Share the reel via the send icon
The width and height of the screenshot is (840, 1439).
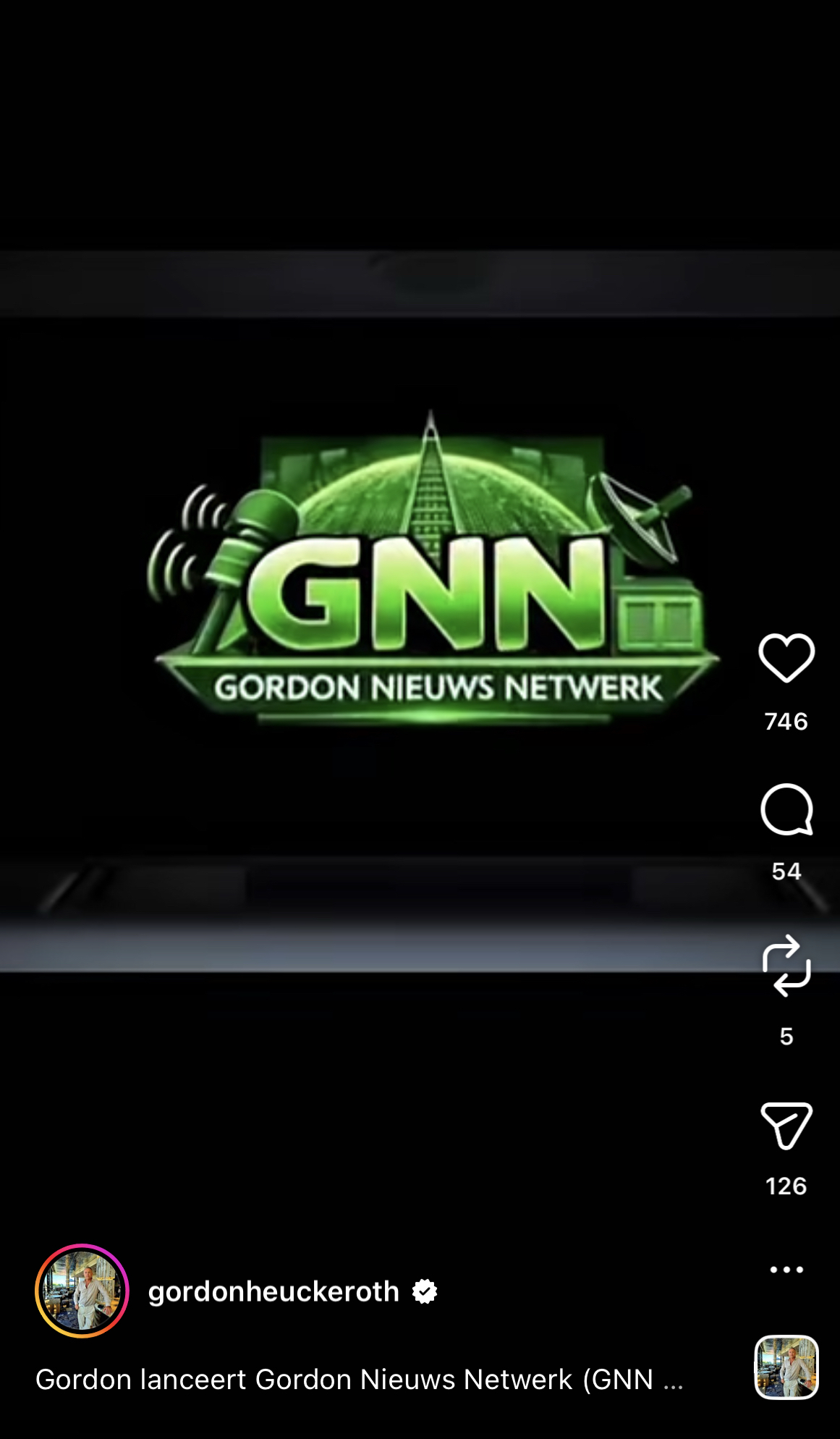click(786, 1126)
